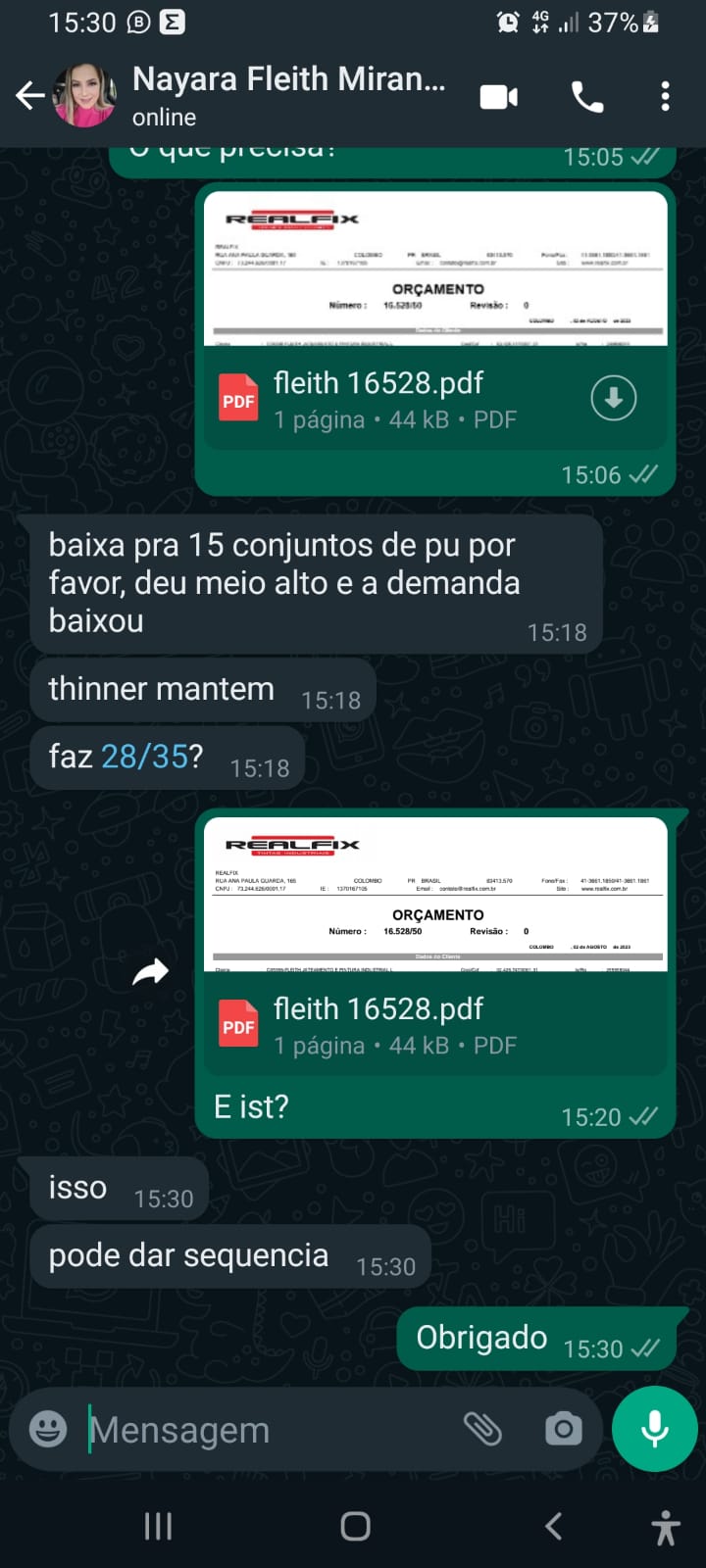Record a voice message with the microphone
The width and height of the screenshot is (706, 1568).
coord(654,1430)
